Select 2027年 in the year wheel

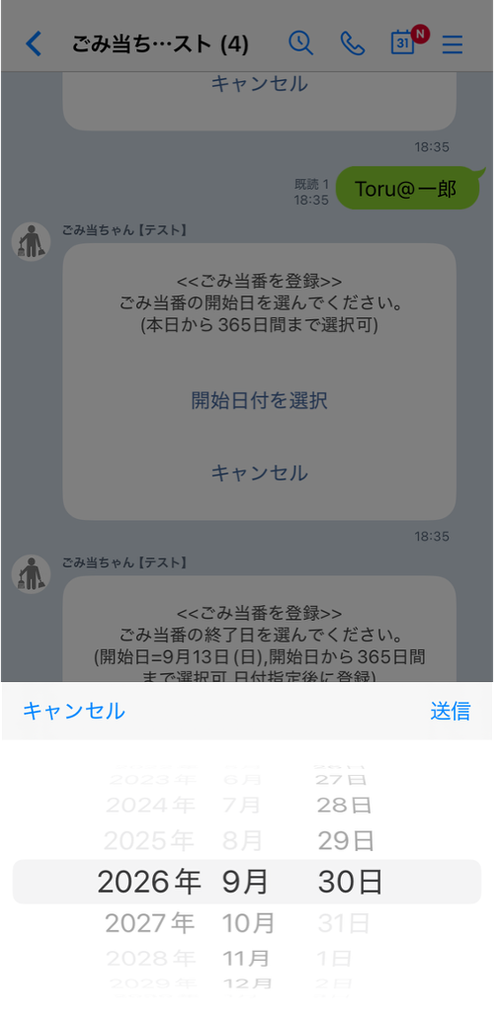(x=150, y=923)
